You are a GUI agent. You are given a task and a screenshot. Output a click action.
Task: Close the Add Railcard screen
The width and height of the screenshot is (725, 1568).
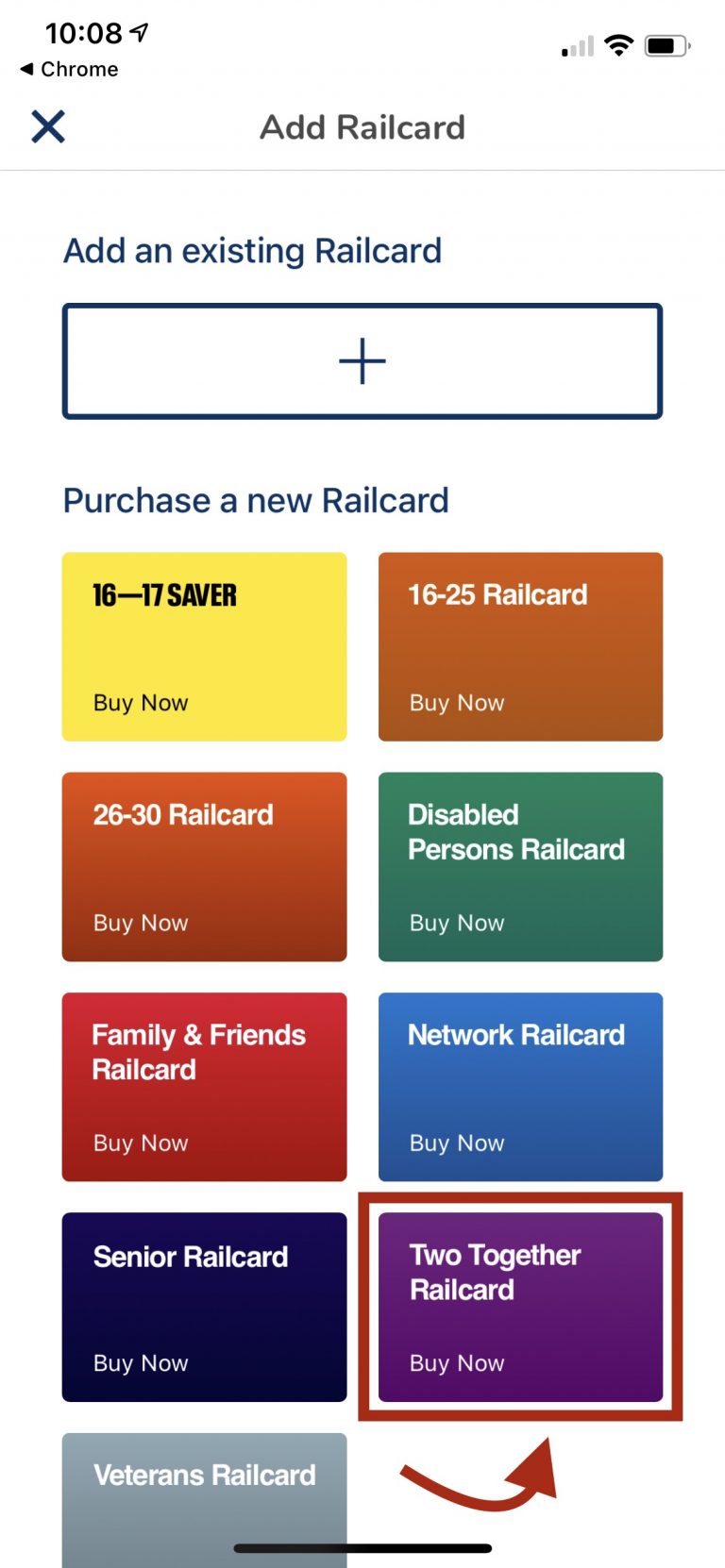(x=48, y=126)
